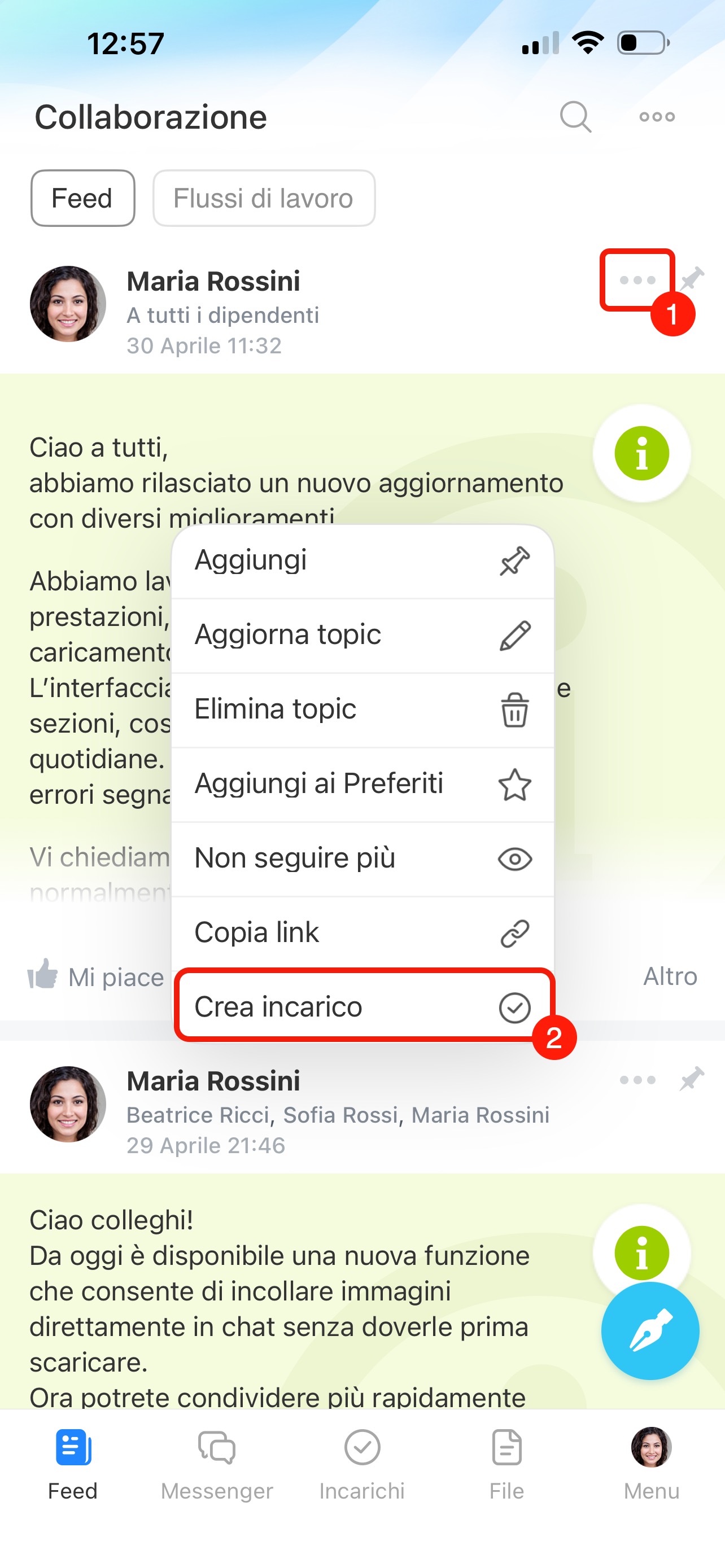725x1568 pixels.
Task: Open the menu of the 29 Aprile post
Action: 637,1080
